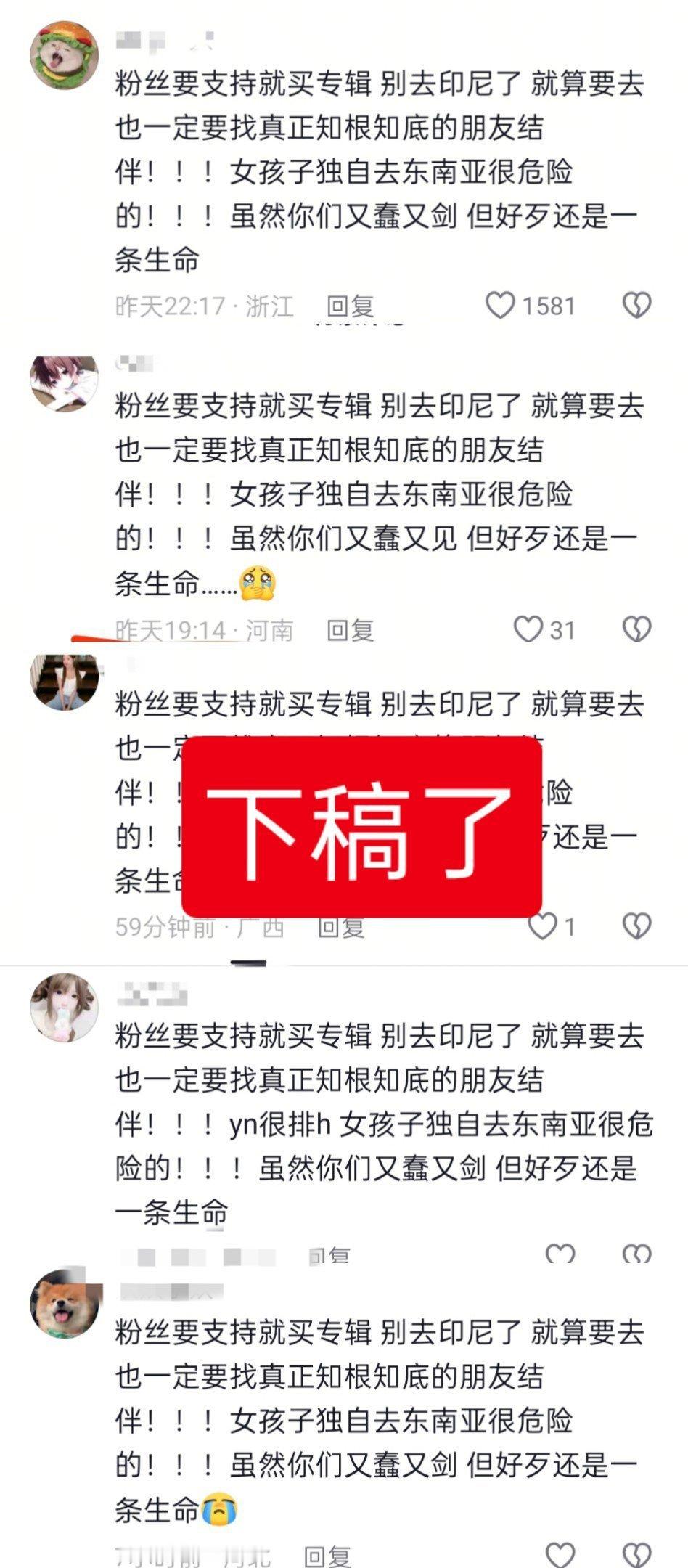Like the top comment with 1581 likes
This screenshot has height=1568, width=688.
tap(503, 306)
